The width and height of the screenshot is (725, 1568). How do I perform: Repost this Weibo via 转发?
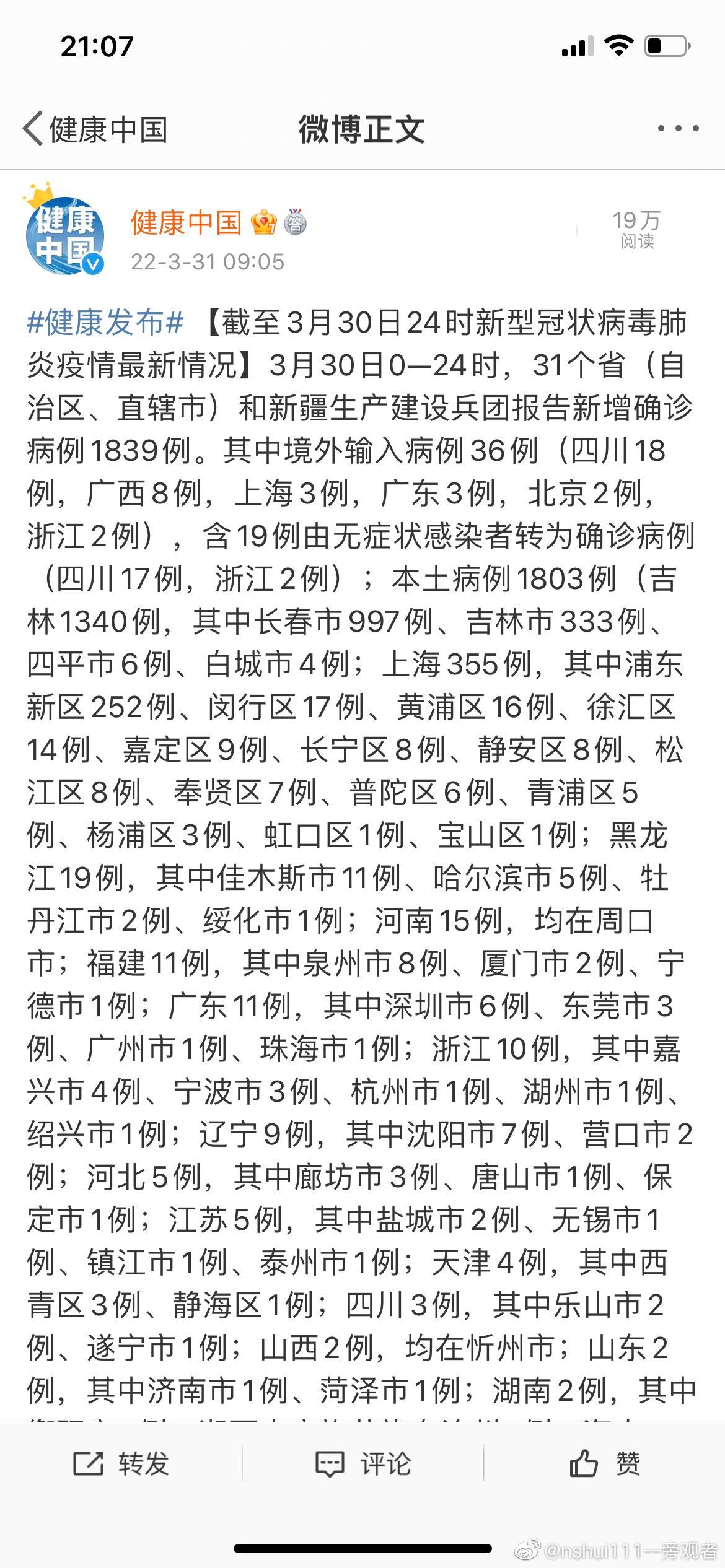[x=121, y=1464]
